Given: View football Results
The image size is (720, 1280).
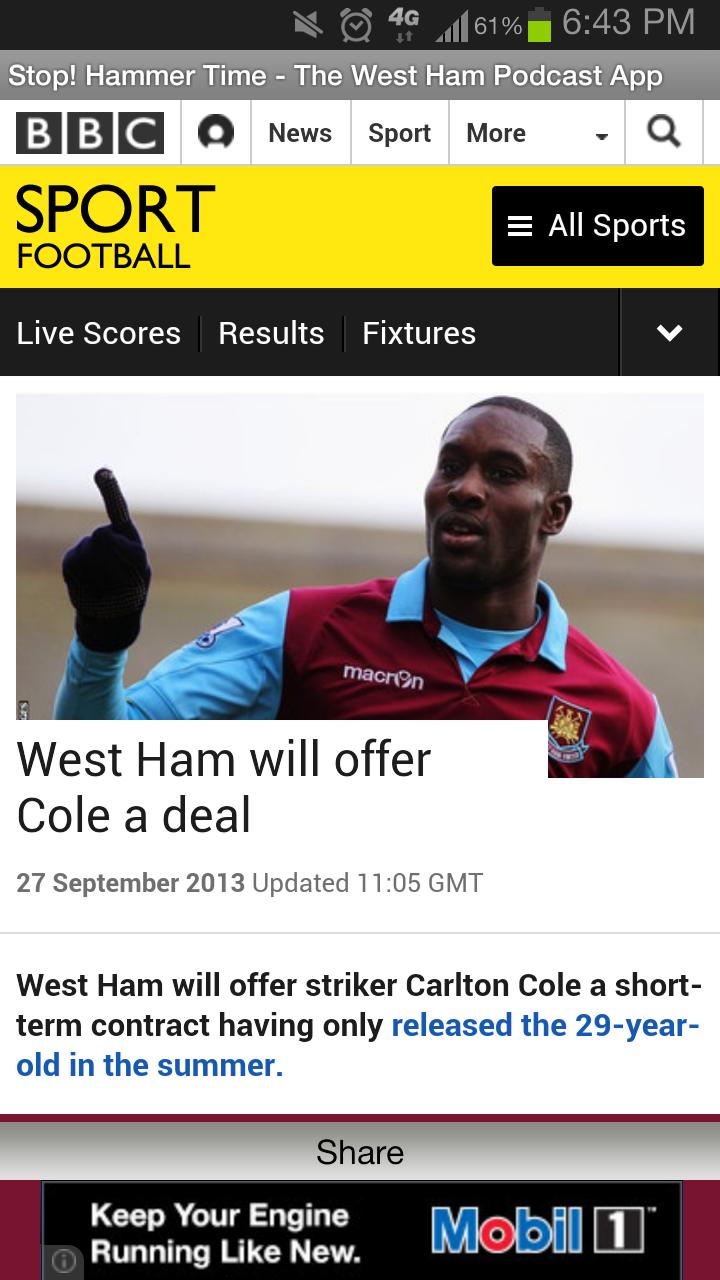Looking at the screenshot, I should (271, 333).
